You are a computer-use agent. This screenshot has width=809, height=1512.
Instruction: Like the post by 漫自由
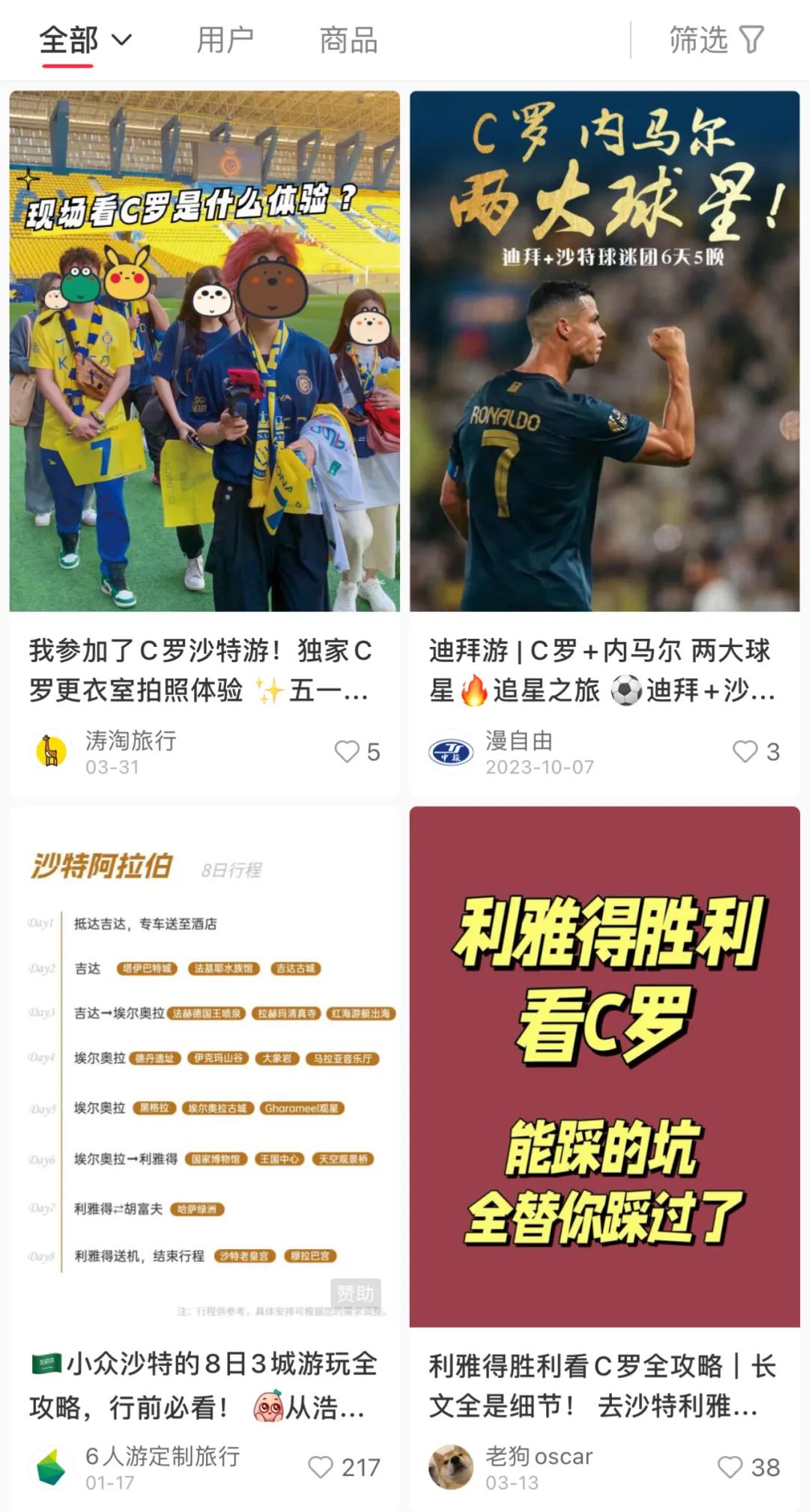745,751
